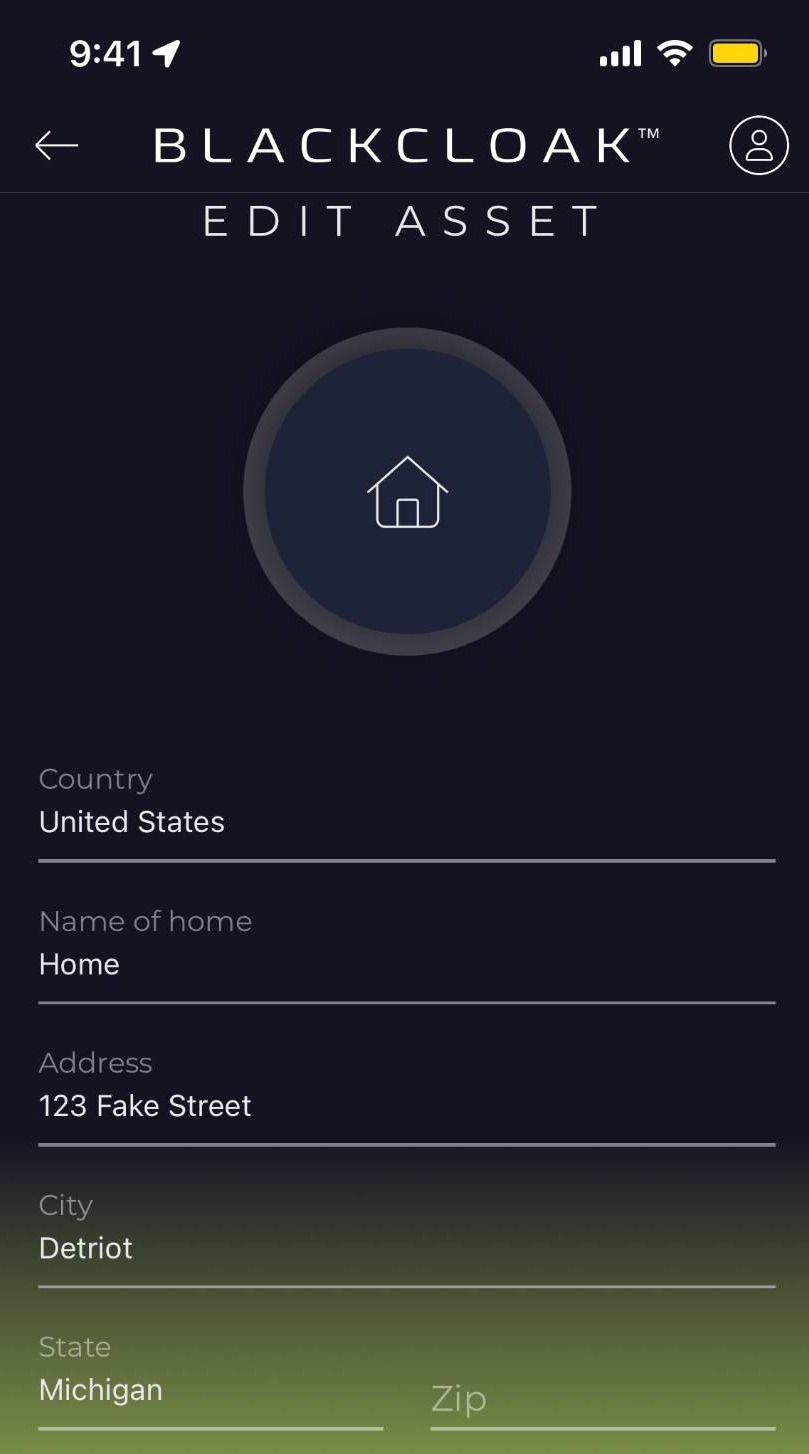Tap the empty Zip field

[x=602, y=1398]
